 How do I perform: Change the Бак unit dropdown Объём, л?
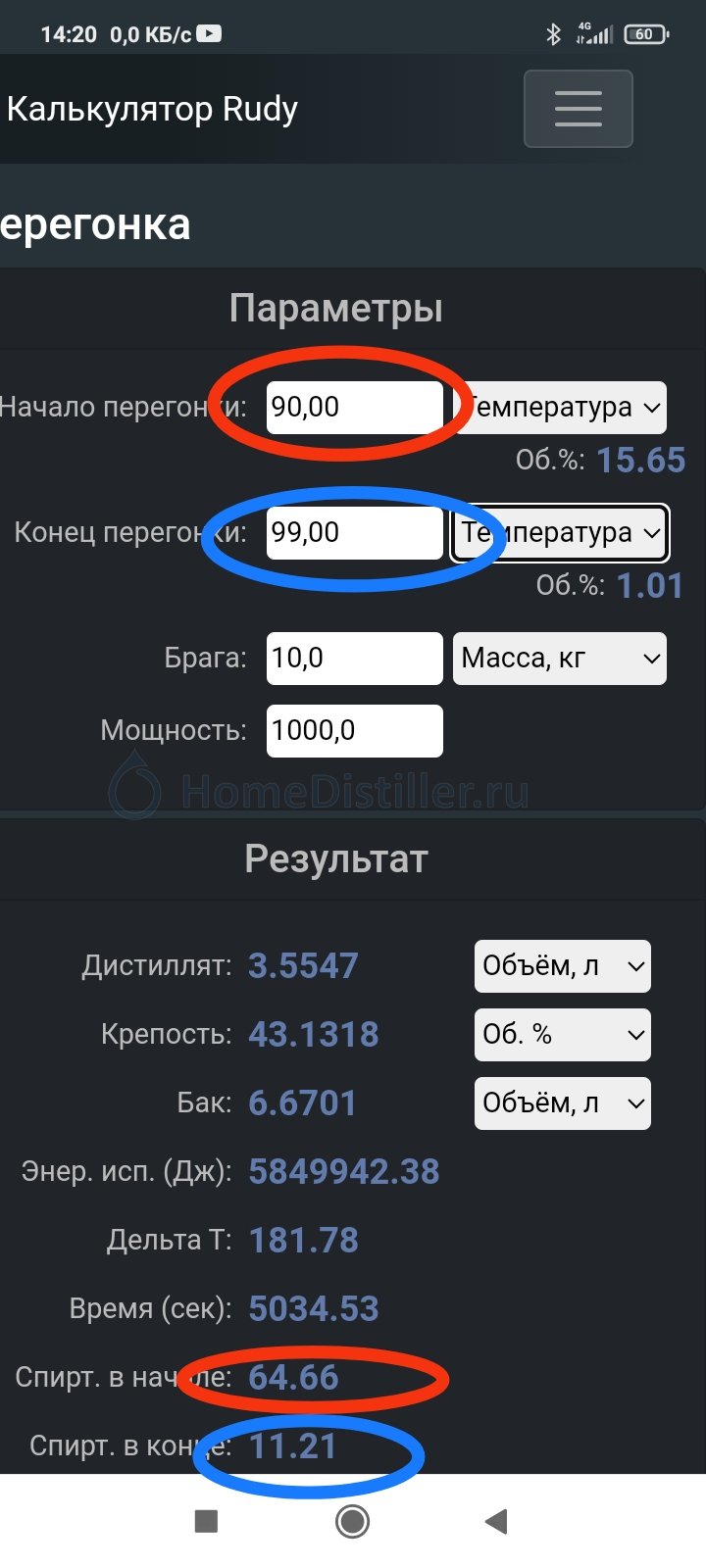click(x=563, y=1103)
